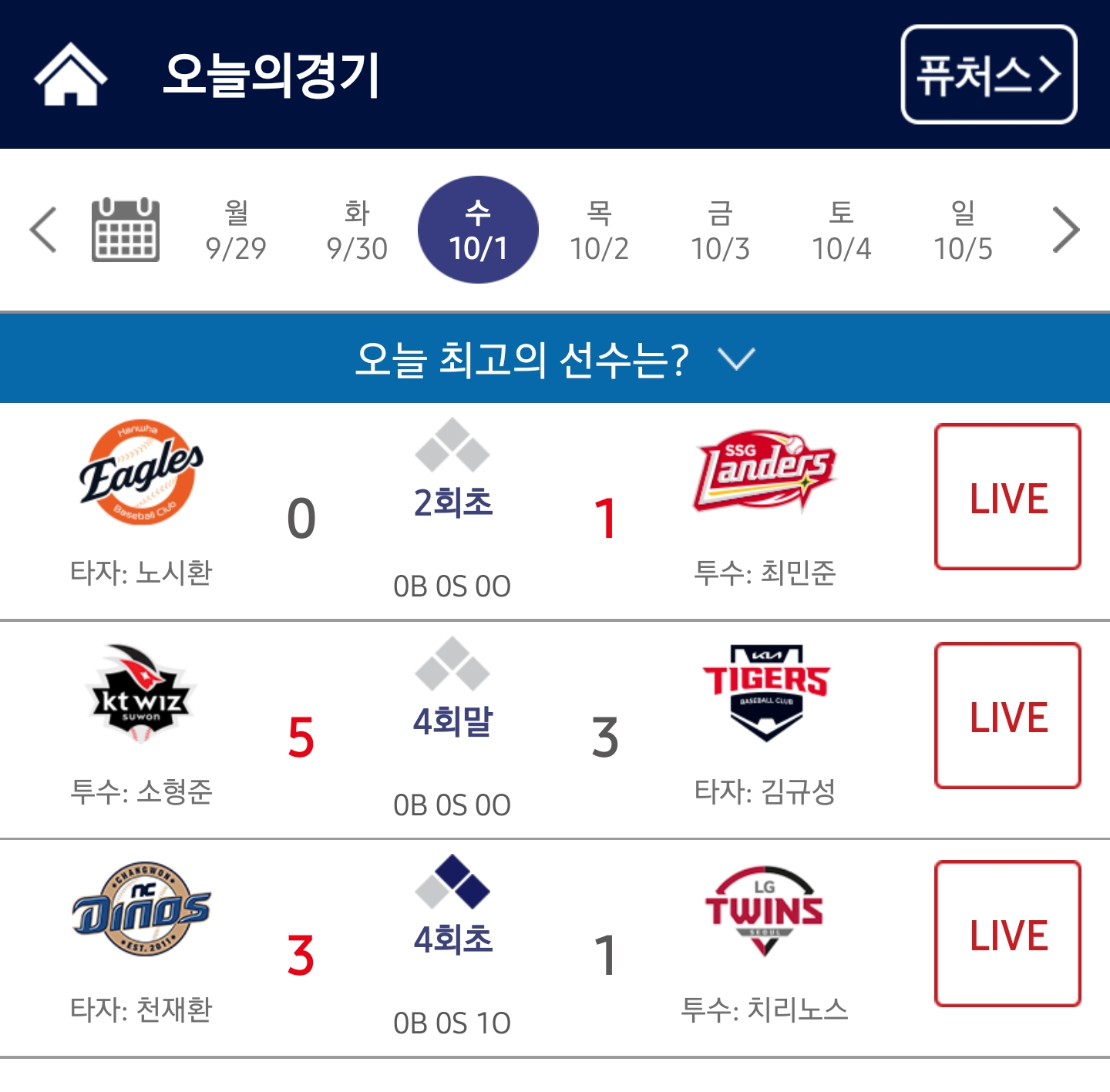Select Sunday 10/5
This screenshot has height=1092, width=1110.
coord(963,230)
